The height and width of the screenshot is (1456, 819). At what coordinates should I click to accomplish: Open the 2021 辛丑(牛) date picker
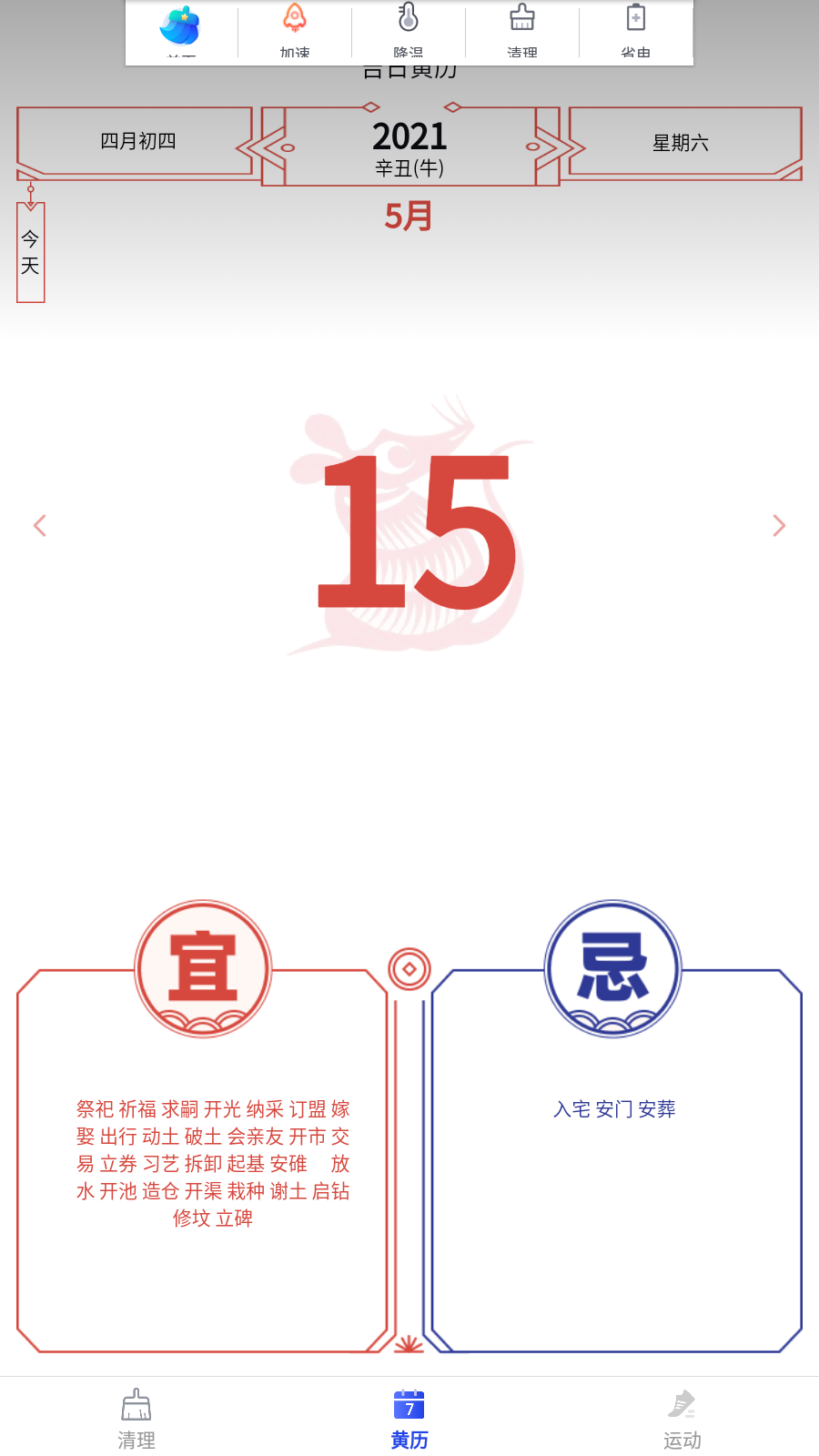(409, 147)
